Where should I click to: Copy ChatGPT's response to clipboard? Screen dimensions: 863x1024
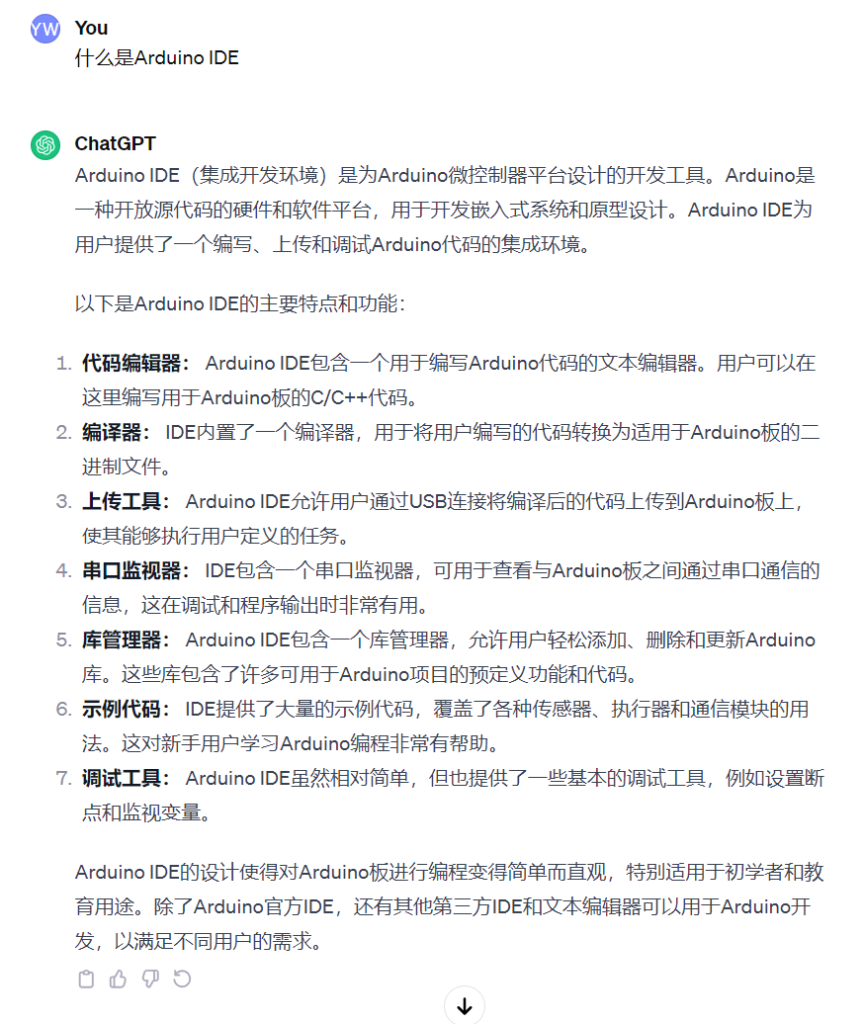[x=86, y=979]
